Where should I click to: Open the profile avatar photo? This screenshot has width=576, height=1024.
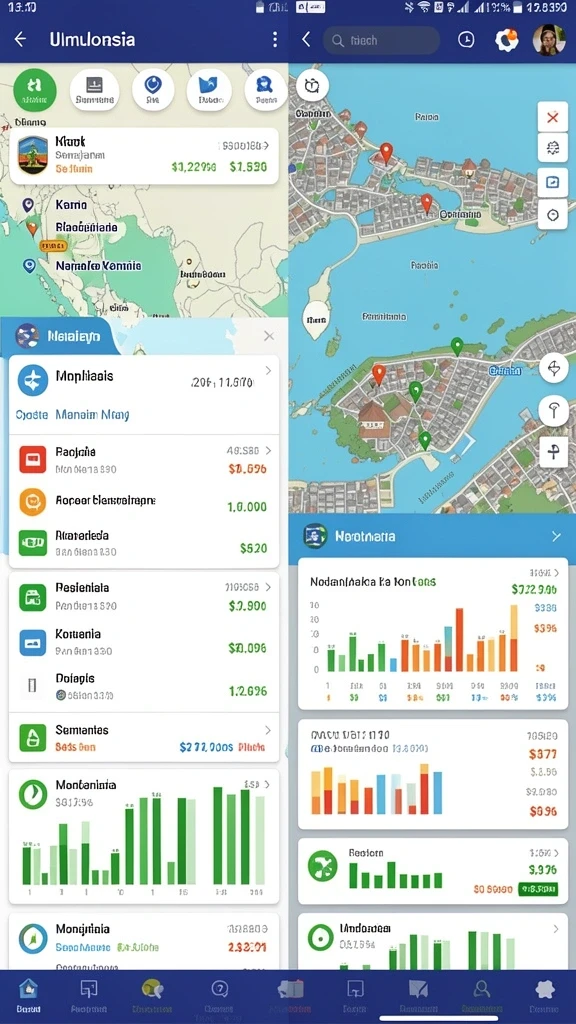549,40
